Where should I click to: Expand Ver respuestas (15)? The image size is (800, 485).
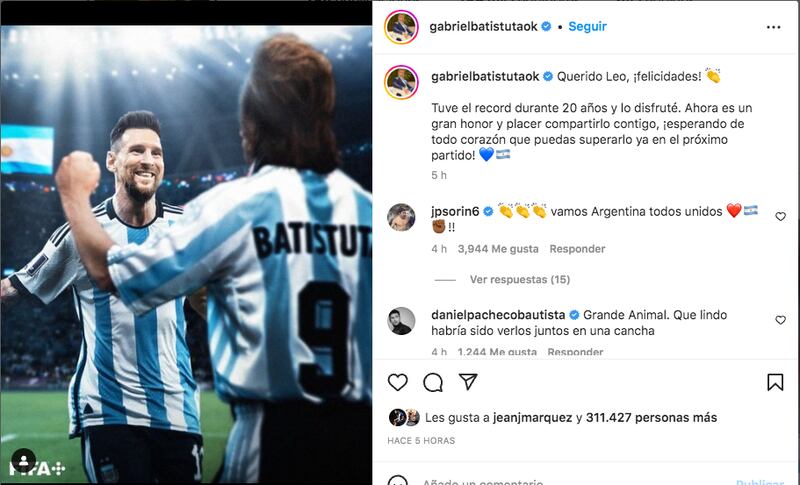coord(519,280)
